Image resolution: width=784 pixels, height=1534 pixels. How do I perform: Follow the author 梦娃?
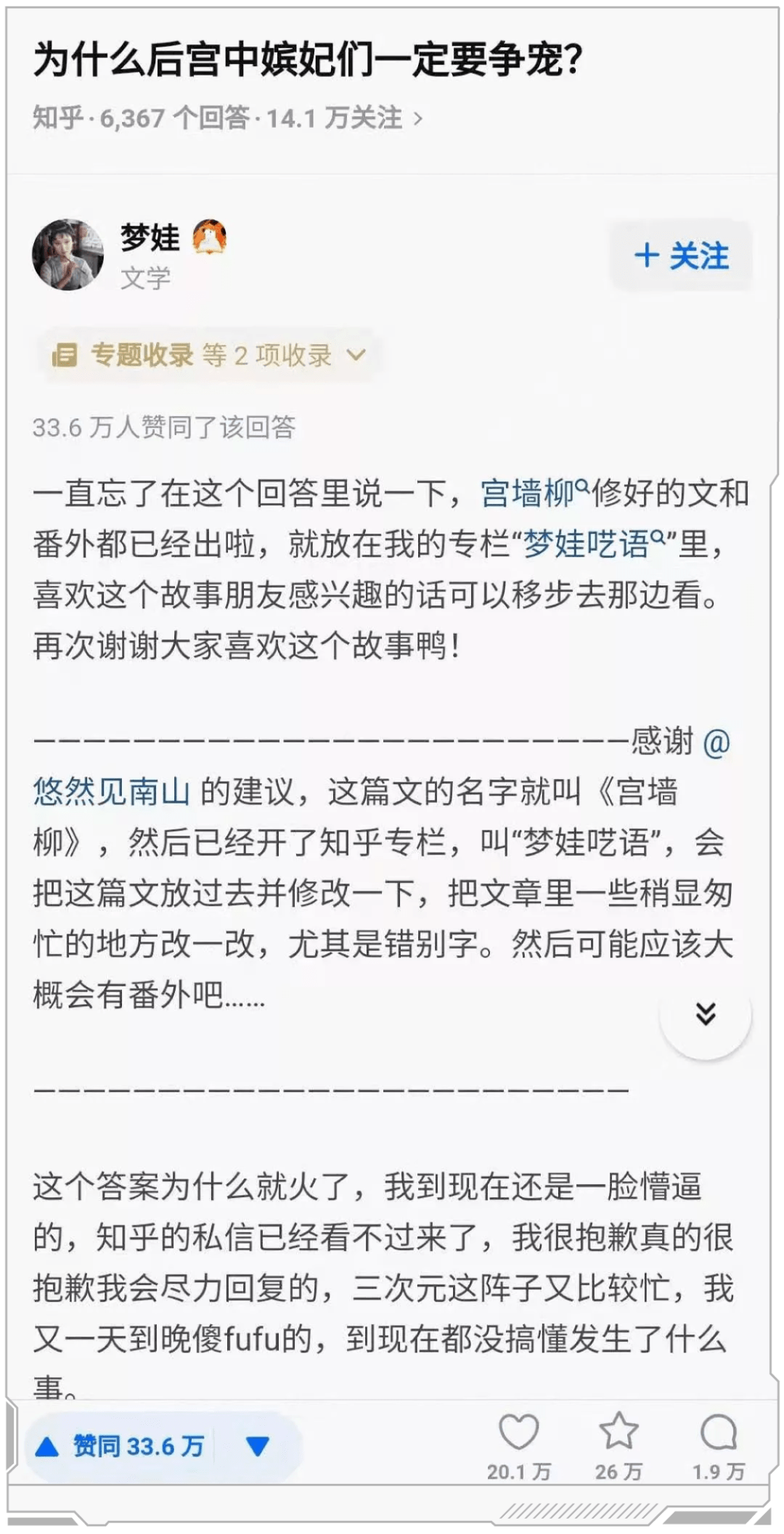(x=681, y=256)
